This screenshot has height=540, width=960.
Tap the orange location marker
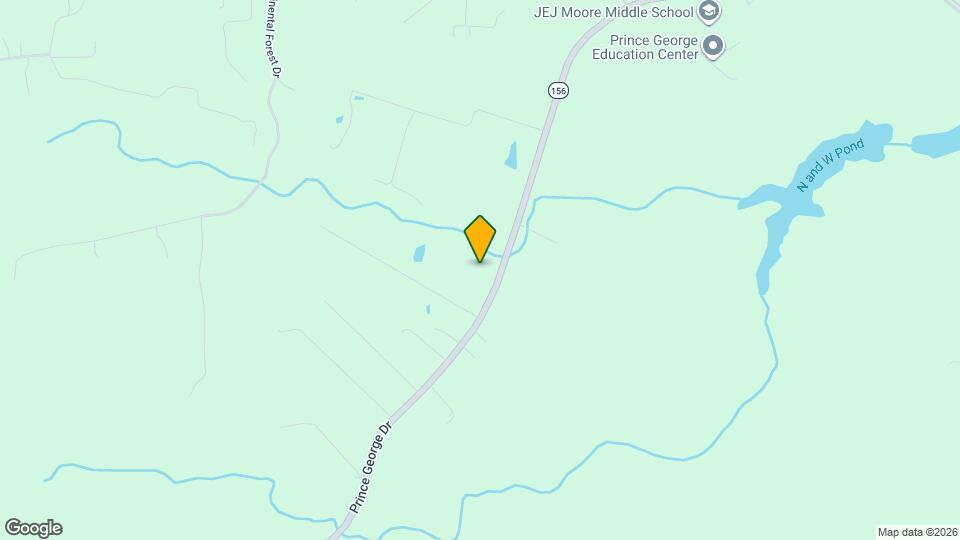click(x=480, y=238)
